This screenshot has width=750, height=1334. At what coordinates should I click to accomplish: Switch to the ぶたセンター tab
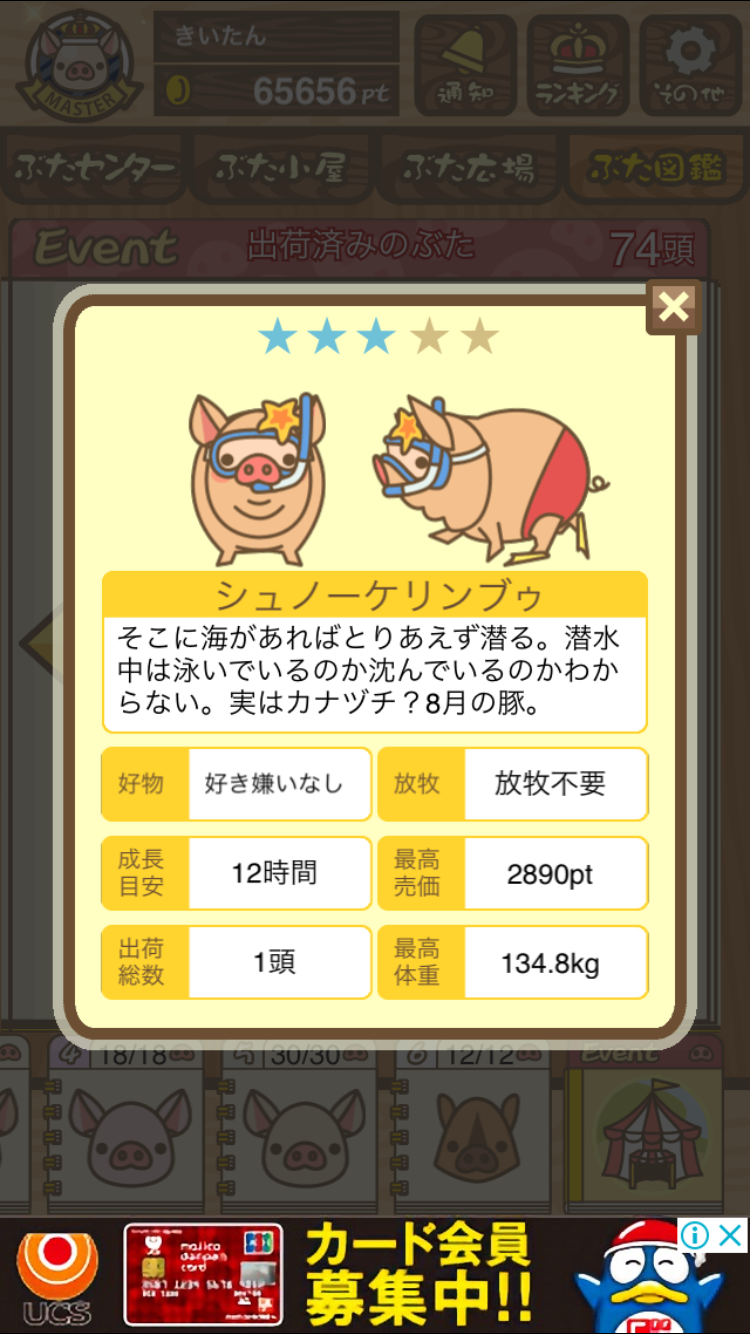[95, 168]
